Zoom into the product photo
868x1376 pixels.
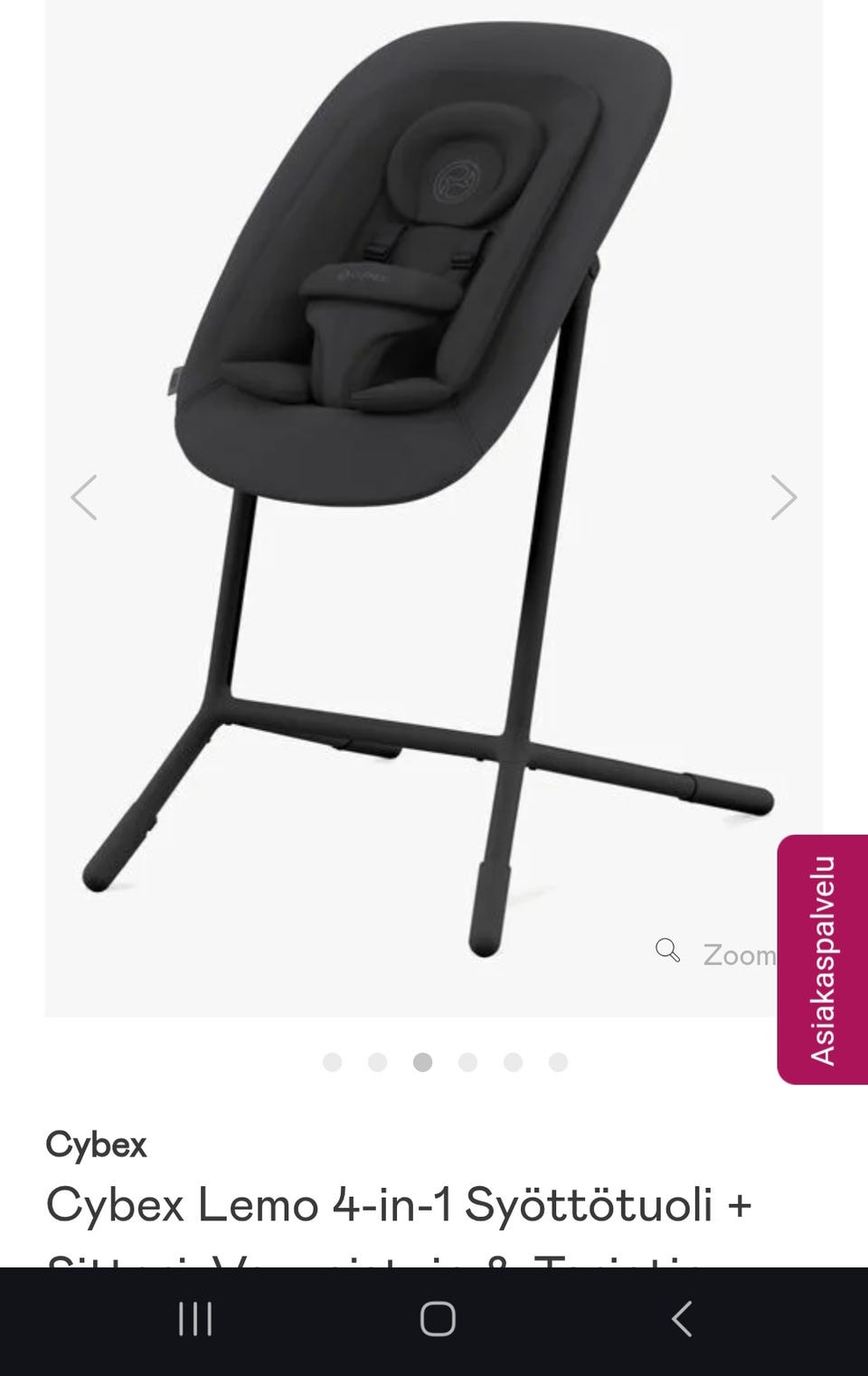point(716,954)
